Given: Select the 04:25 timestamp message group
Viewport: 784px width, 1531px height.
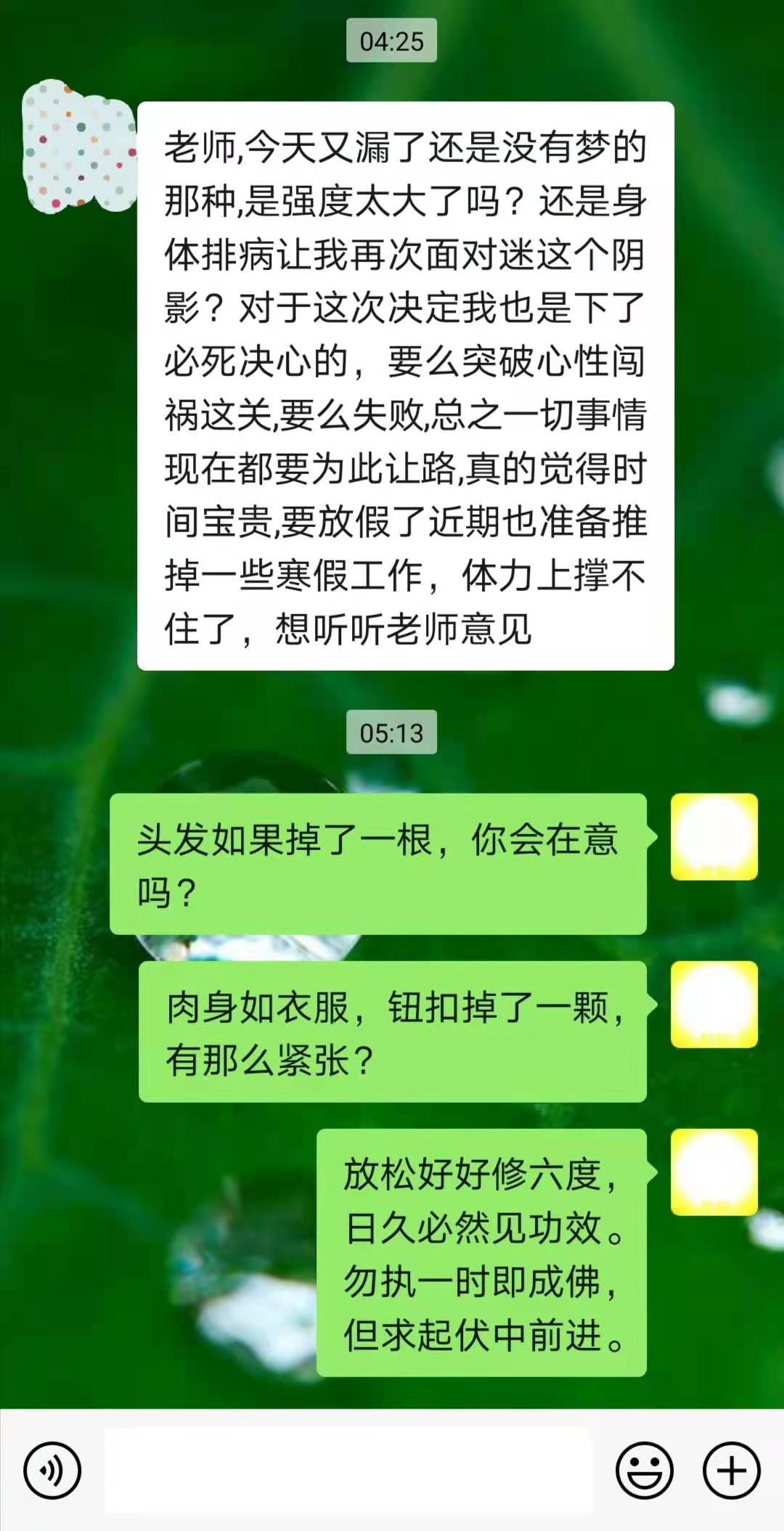Looking at the screenshot, I should pyautogui.click(x=392, y=41).
